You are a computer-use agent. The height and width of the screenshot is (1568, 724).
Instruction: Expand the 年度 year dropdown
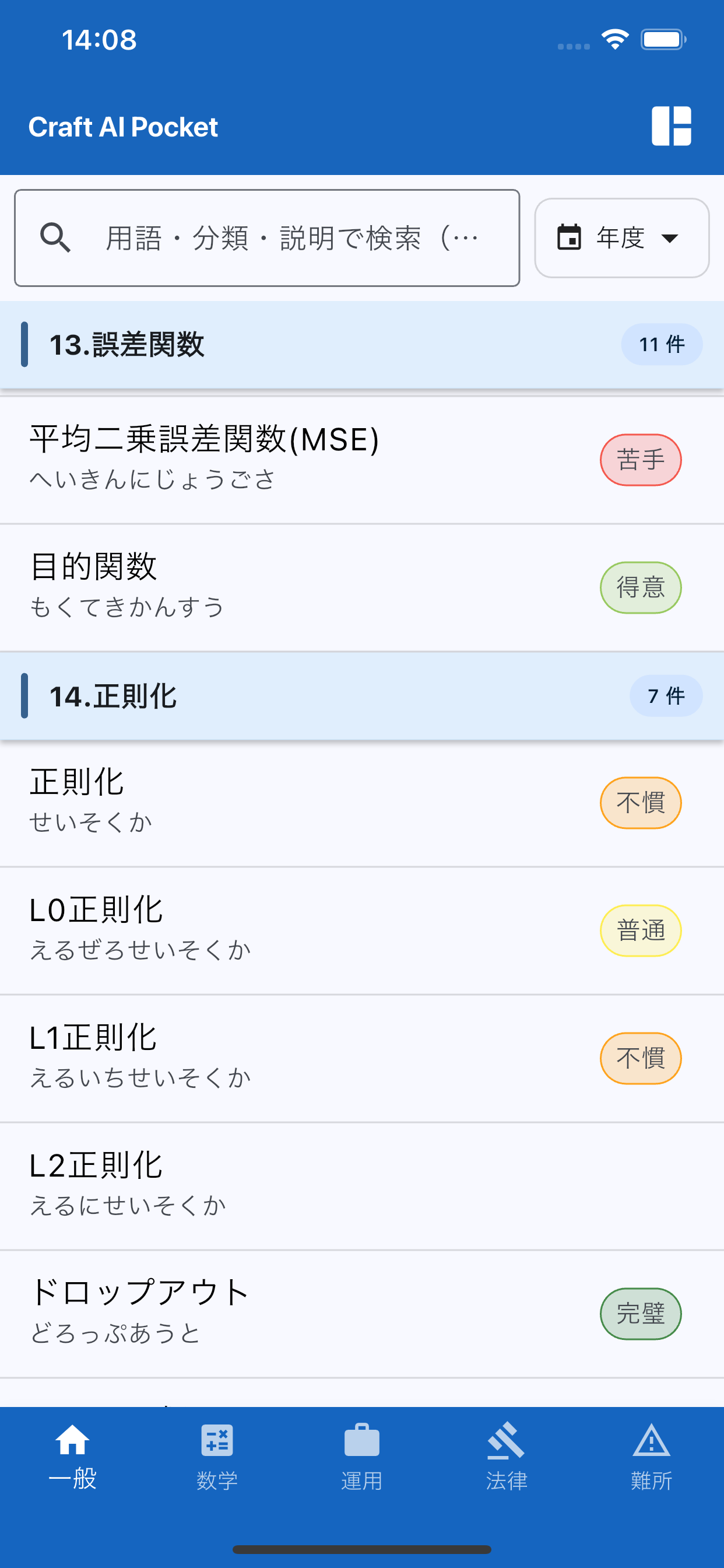[x=621, y=238]
